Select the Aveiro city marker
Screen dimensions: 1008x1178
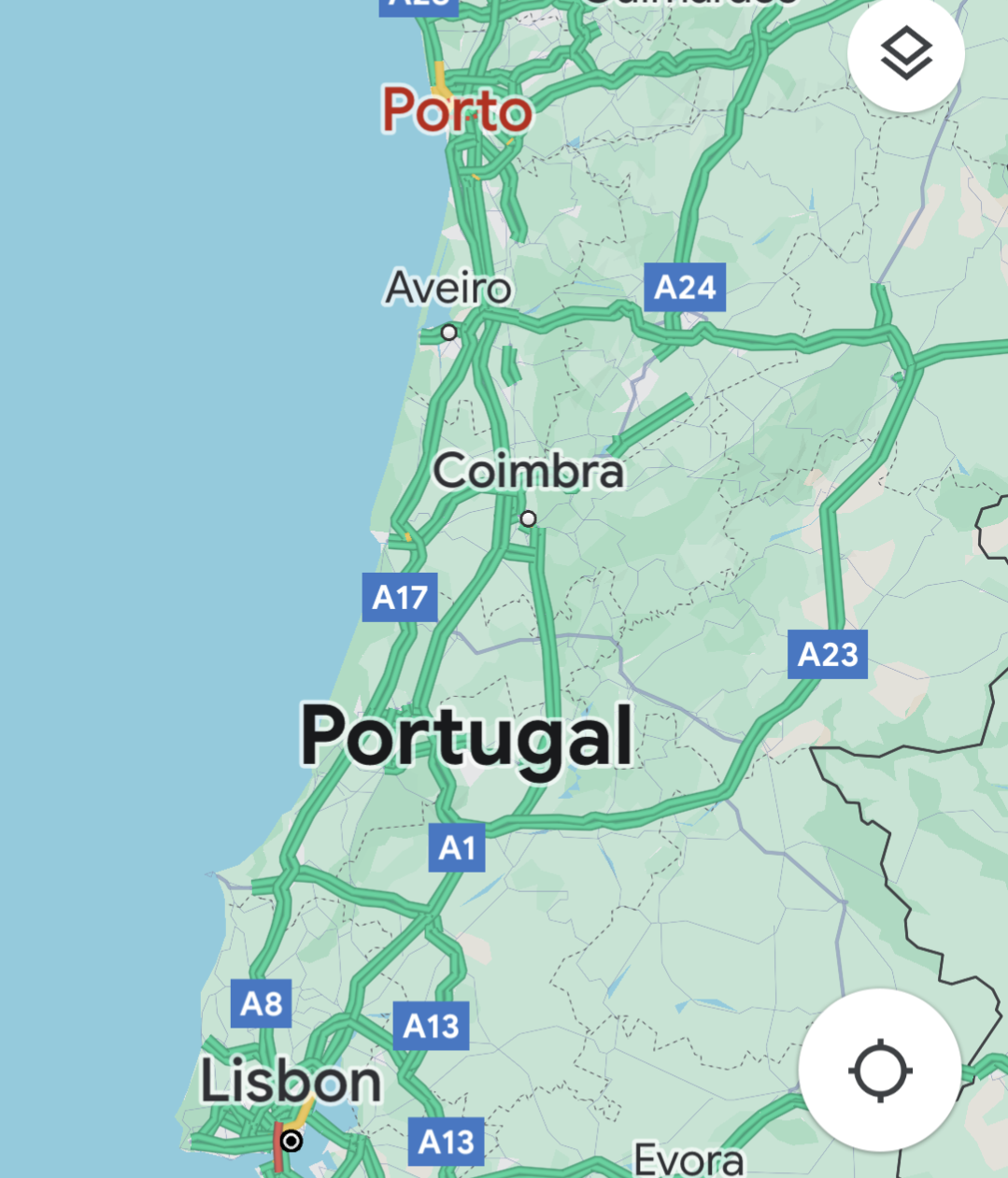tap(449, 333)
